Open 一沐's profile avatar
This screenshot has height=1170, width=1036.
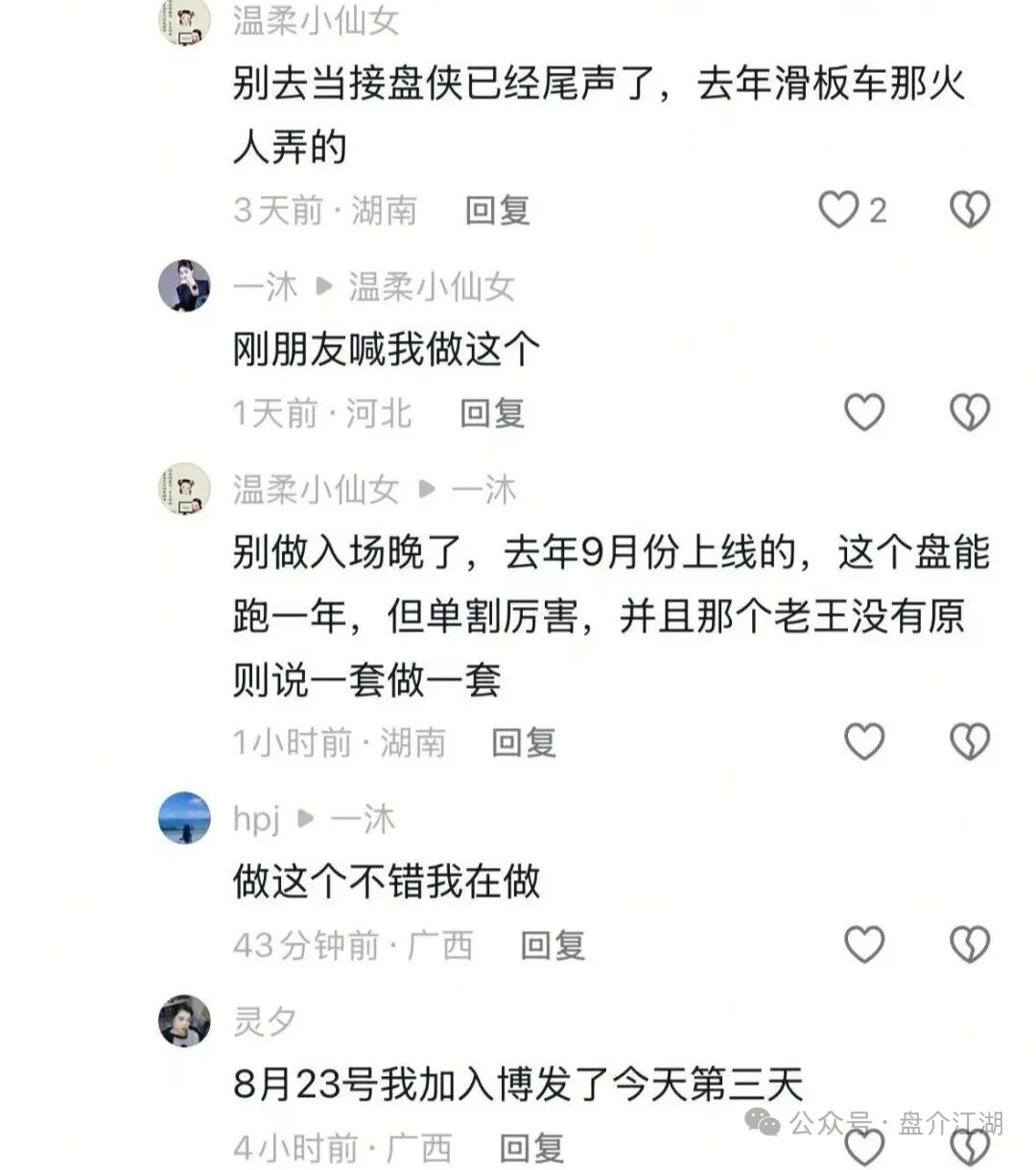click(x=184, y=285)
